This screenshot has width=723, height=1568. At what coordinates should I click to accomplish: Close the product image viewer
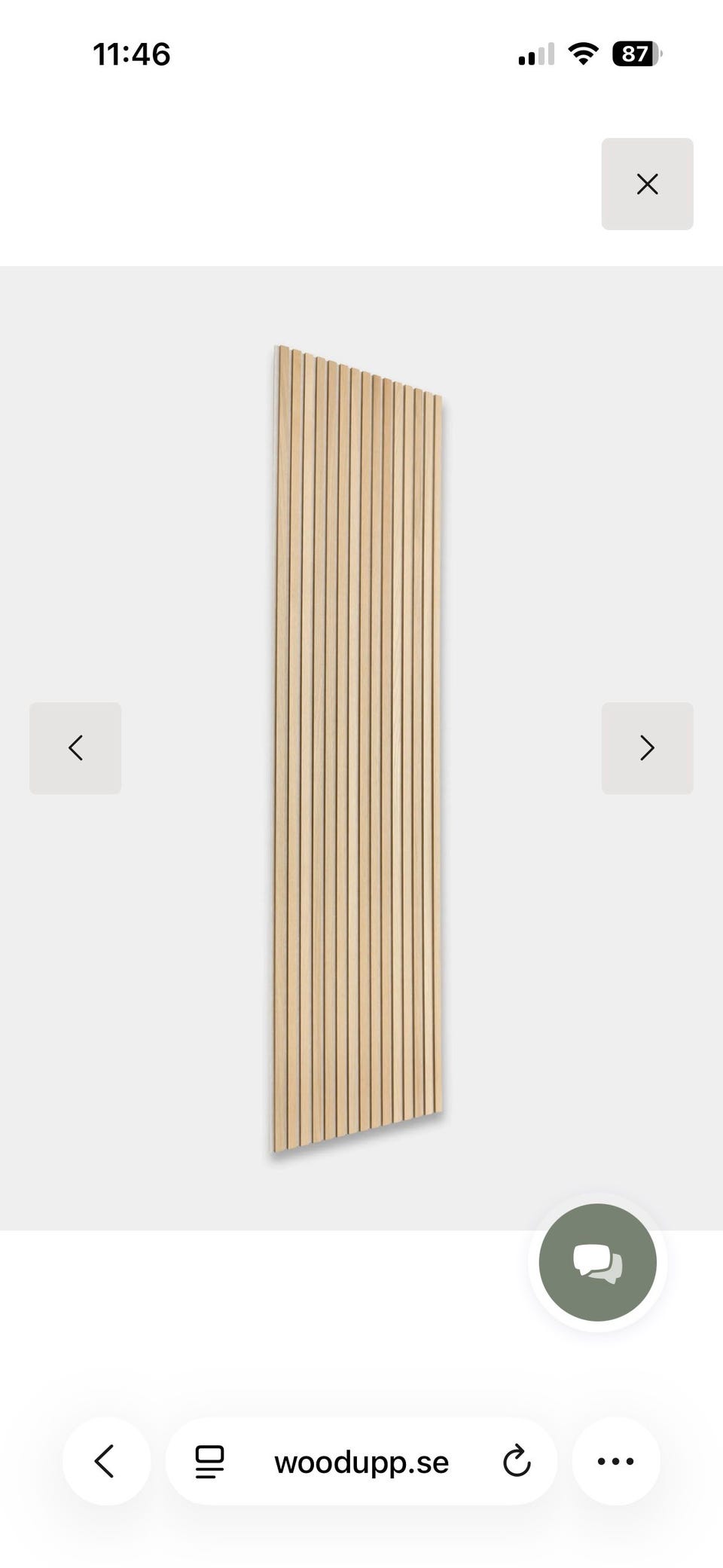[647, 184]
